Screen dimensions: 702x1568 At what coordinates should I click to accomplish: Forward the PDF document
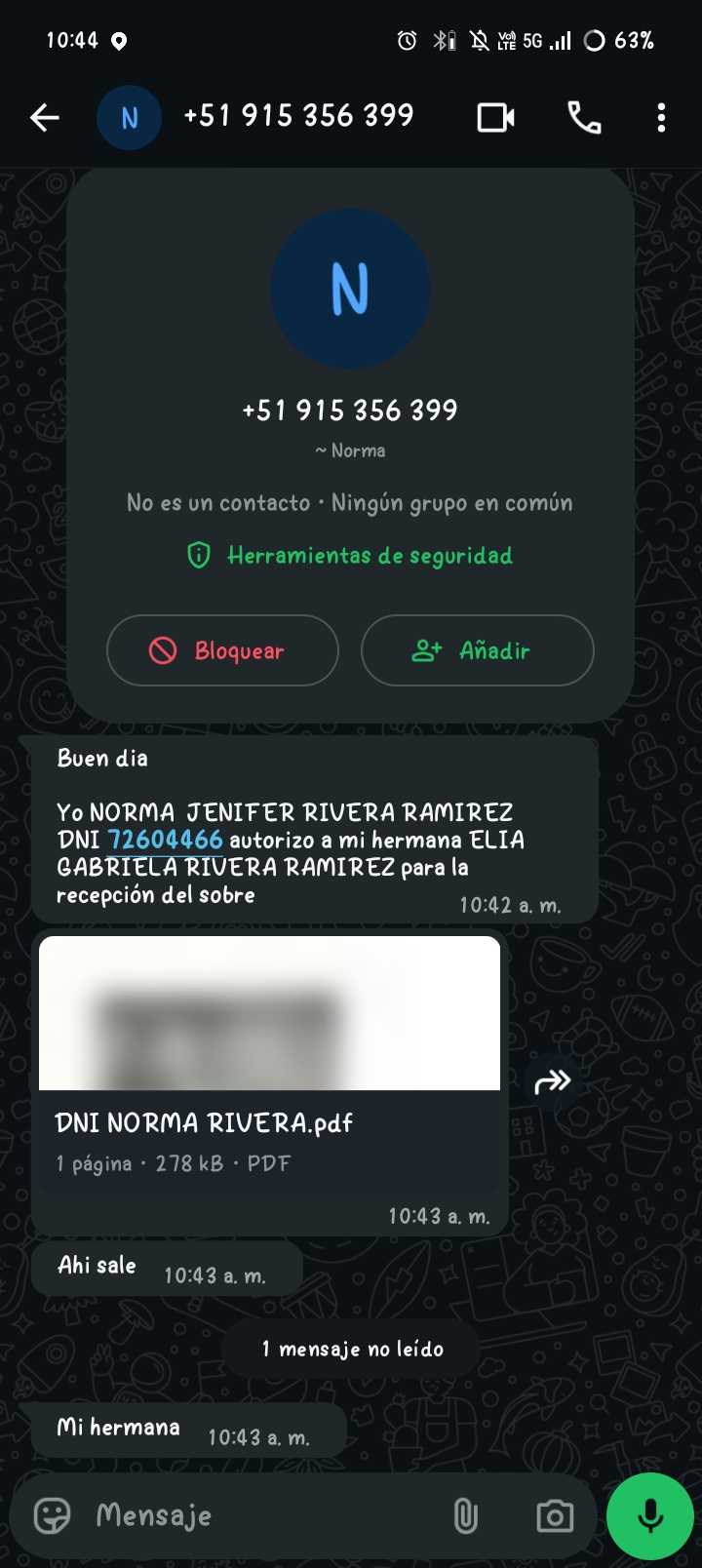tap(553, 1080)
